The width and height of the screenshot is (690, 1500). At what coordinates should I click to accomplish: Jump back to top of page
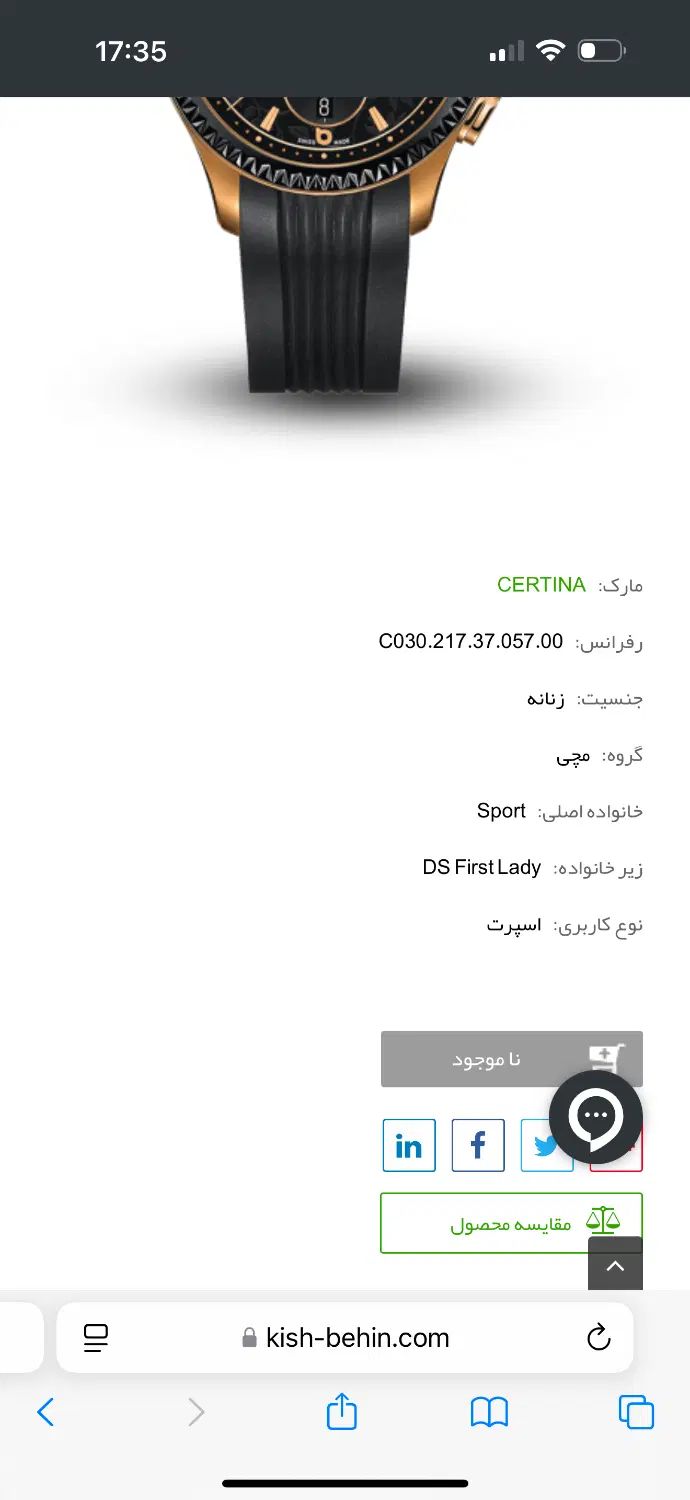(615, 1266)
